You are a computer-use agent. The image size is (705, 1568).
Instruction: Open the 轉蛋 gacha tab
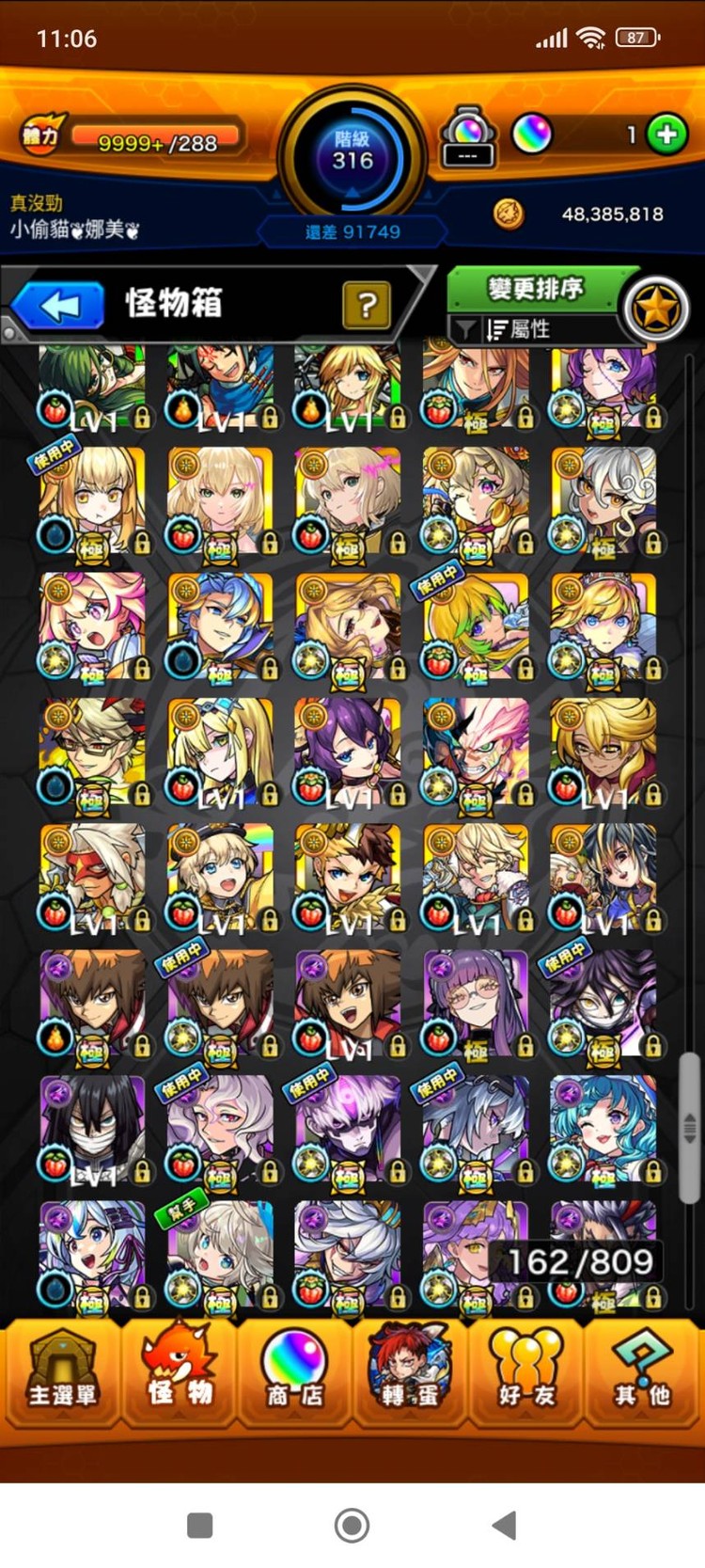click(x=411, y=1370)
